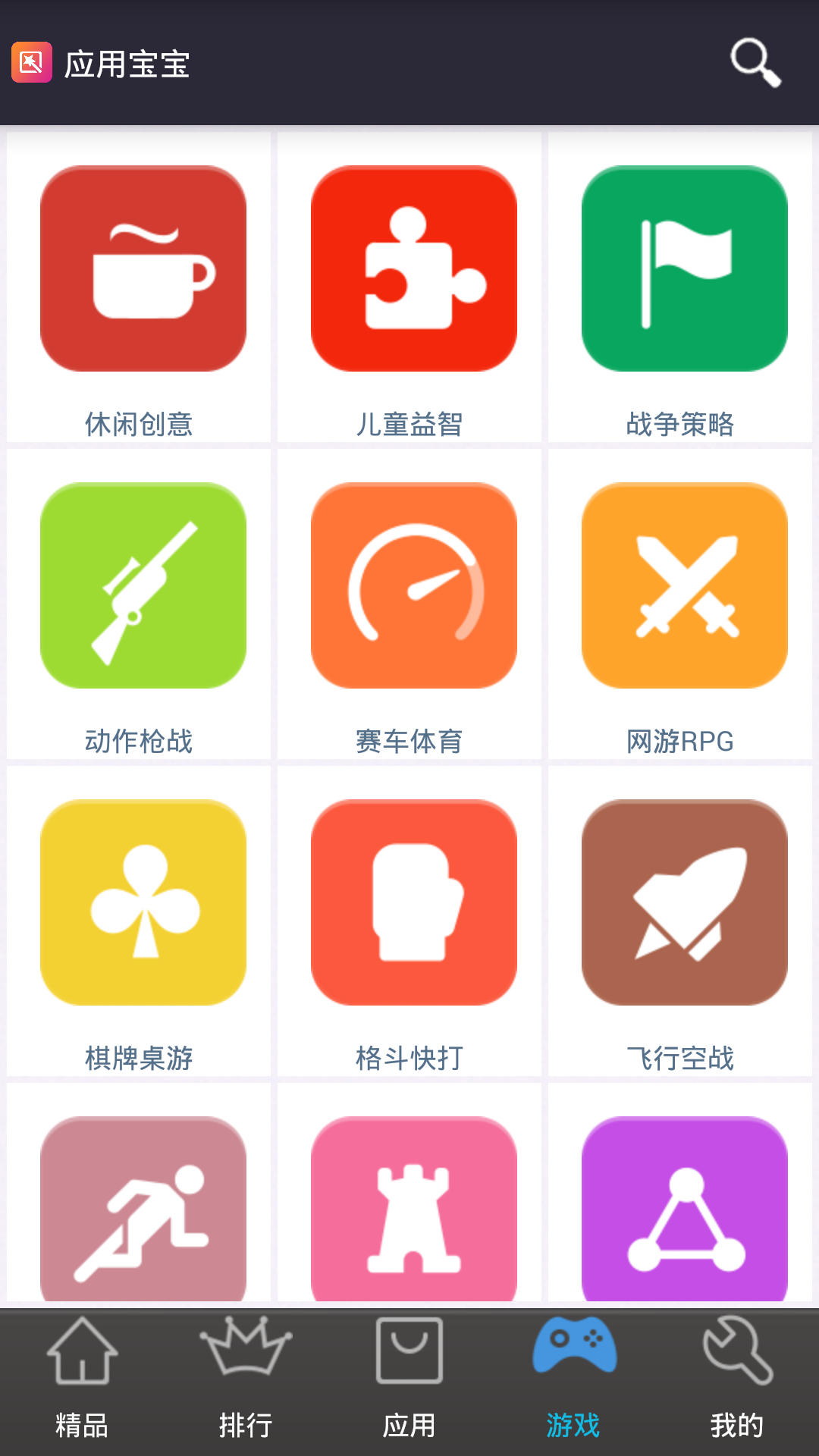819x1456 pixels.
Task: Switch to the 排行 tab
Action: pos(246,1382)
